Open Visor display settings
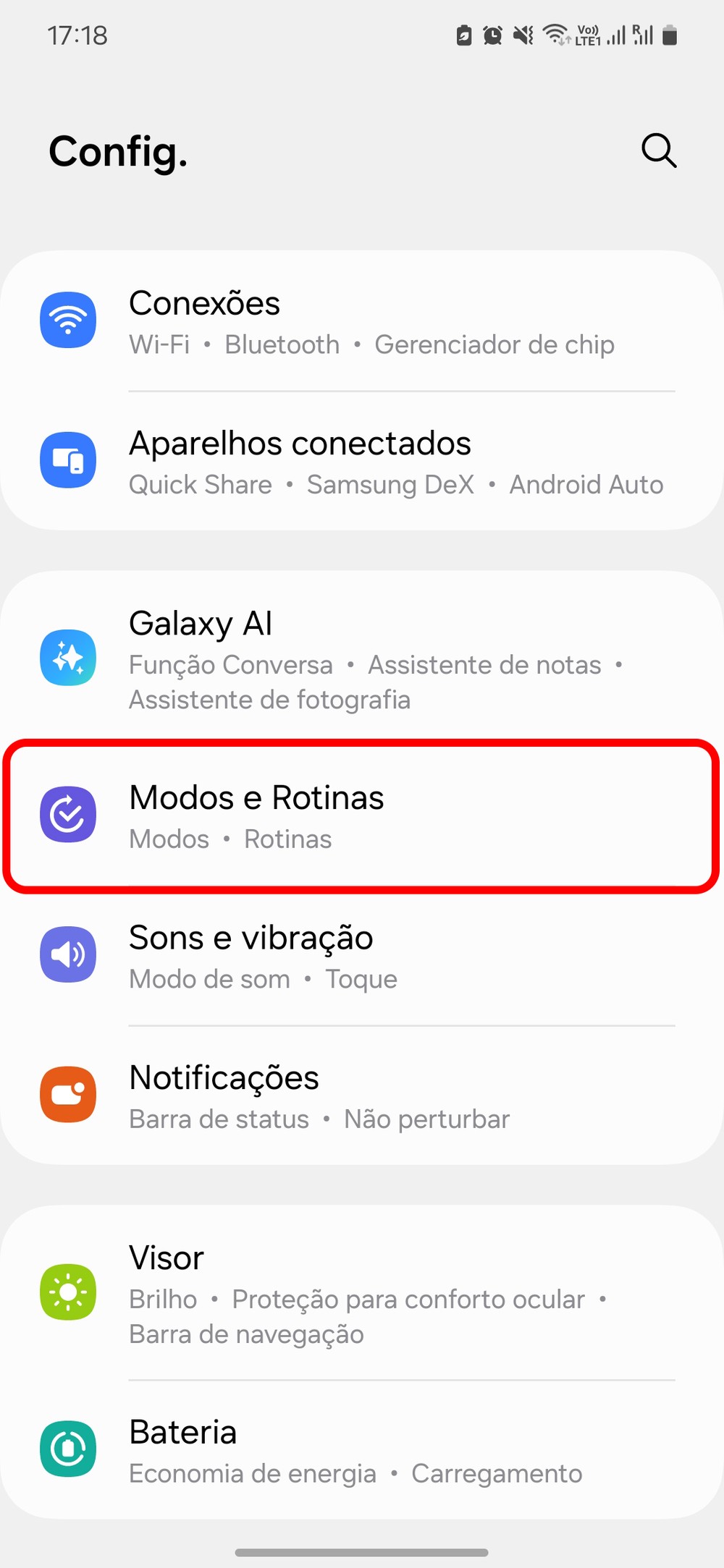The height and width of the screenshot is (1568, 724). [x=362, y=1293]
